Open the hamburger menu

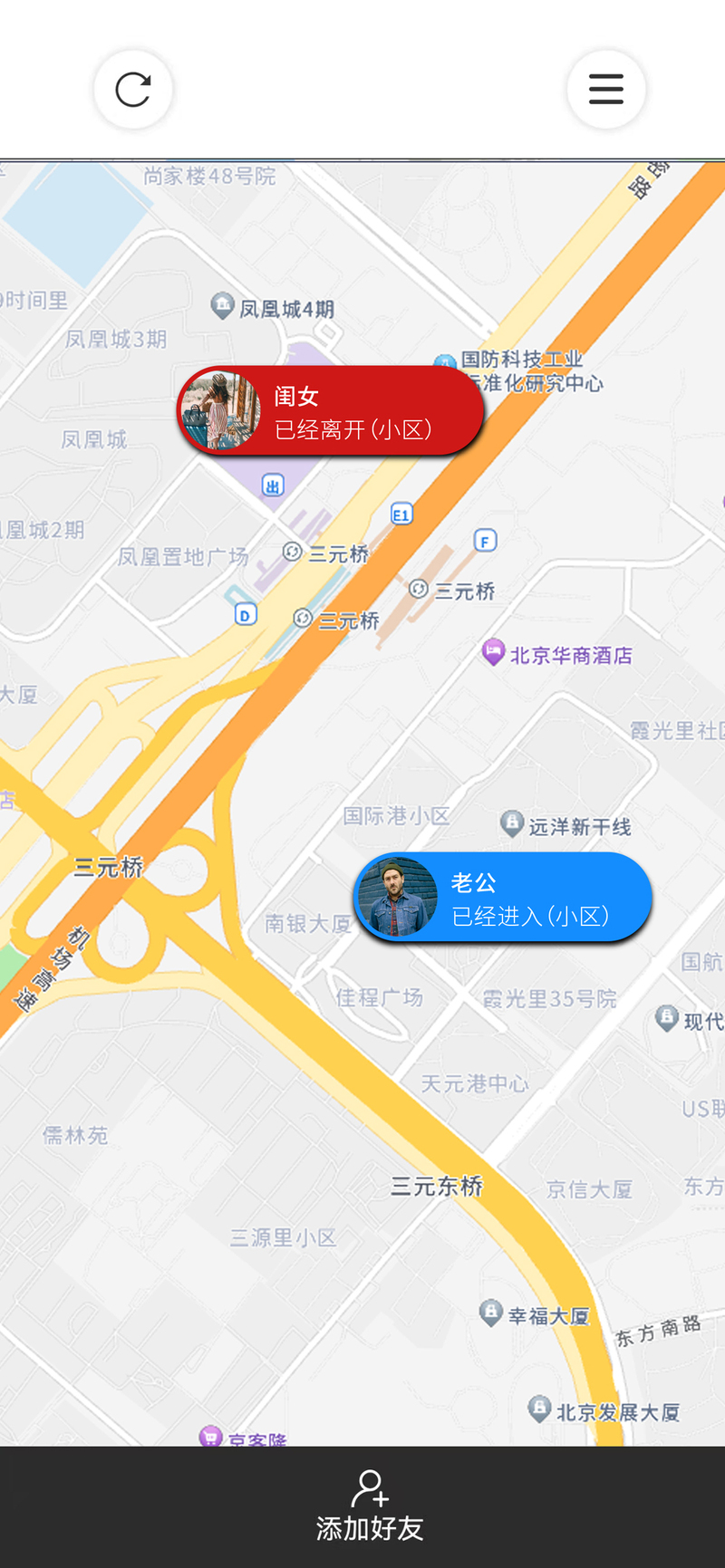[x=605, y=90]
